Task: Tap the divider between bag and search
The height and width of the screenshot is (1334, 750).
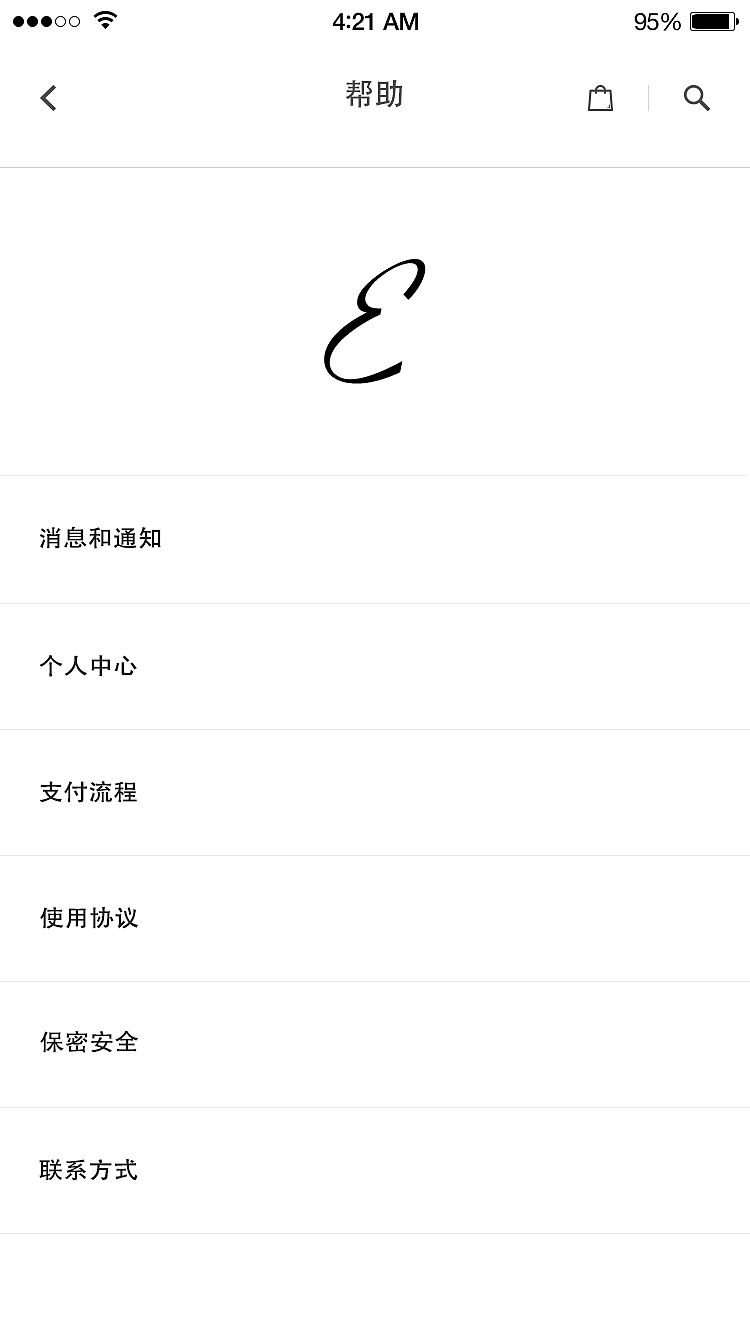Action: pyautogui.click(x=648, y=97)
